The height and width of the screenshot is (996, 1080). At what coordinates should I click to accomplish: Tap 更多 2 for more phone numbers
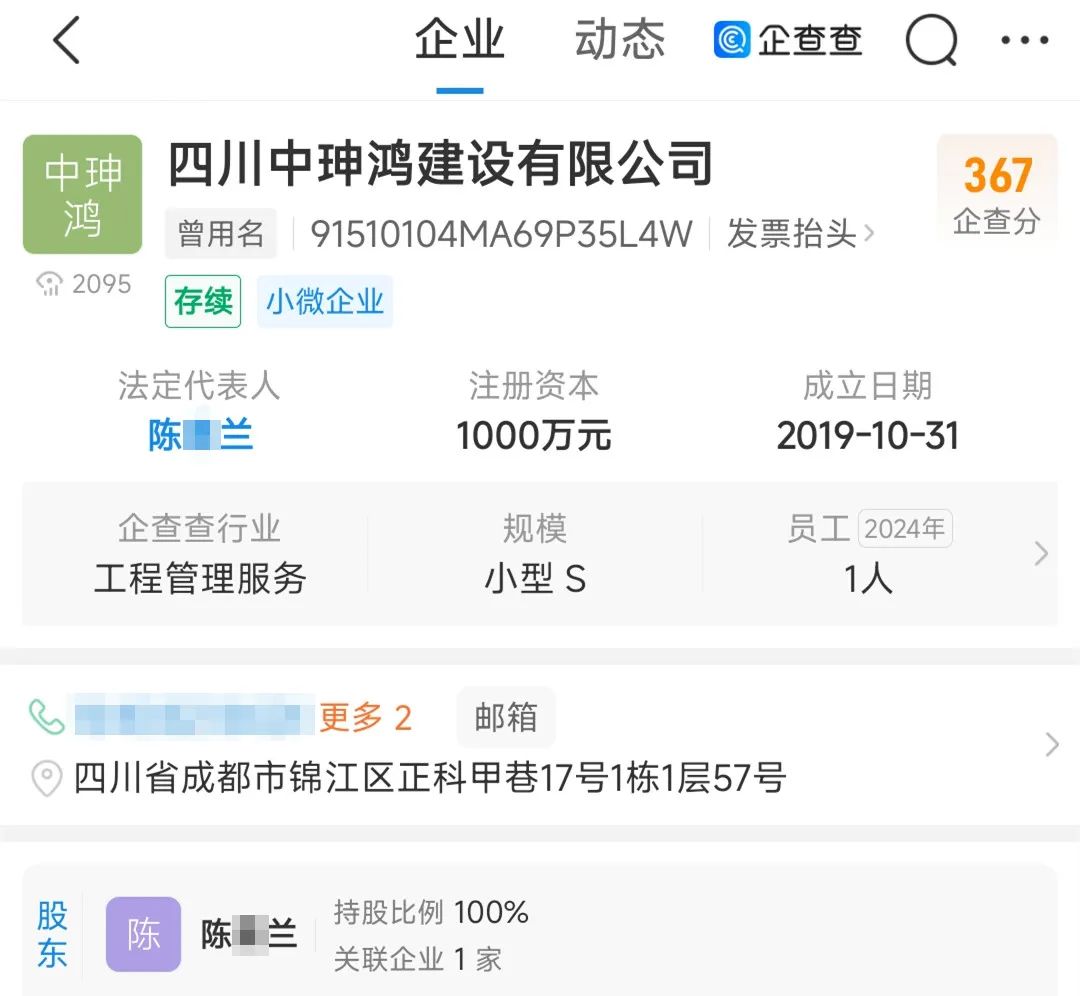click(x=365, y=717)
